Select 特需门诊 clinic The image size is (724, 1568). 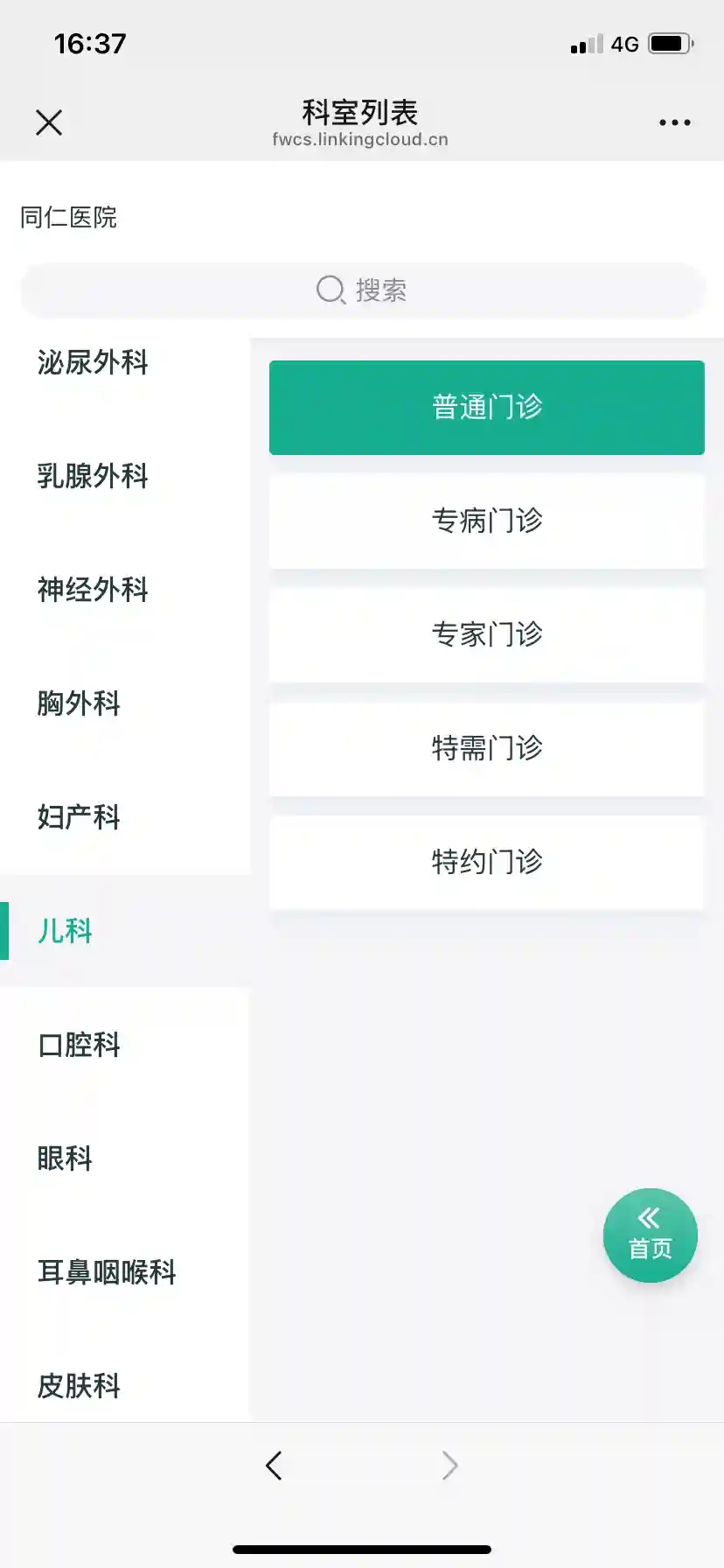pos(486,749)
